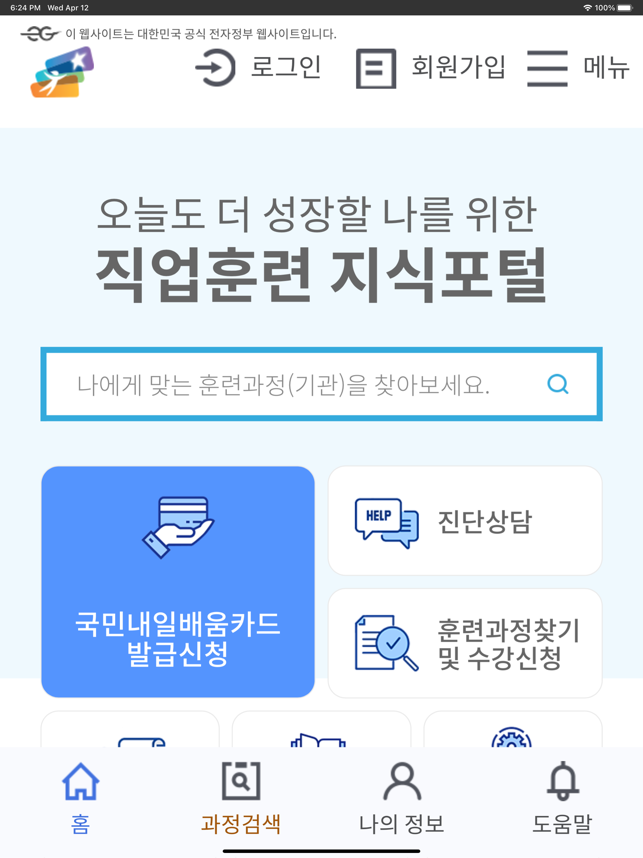Switch to the 홈 tab
Screen dimensions: 643x858
point(80,797)
